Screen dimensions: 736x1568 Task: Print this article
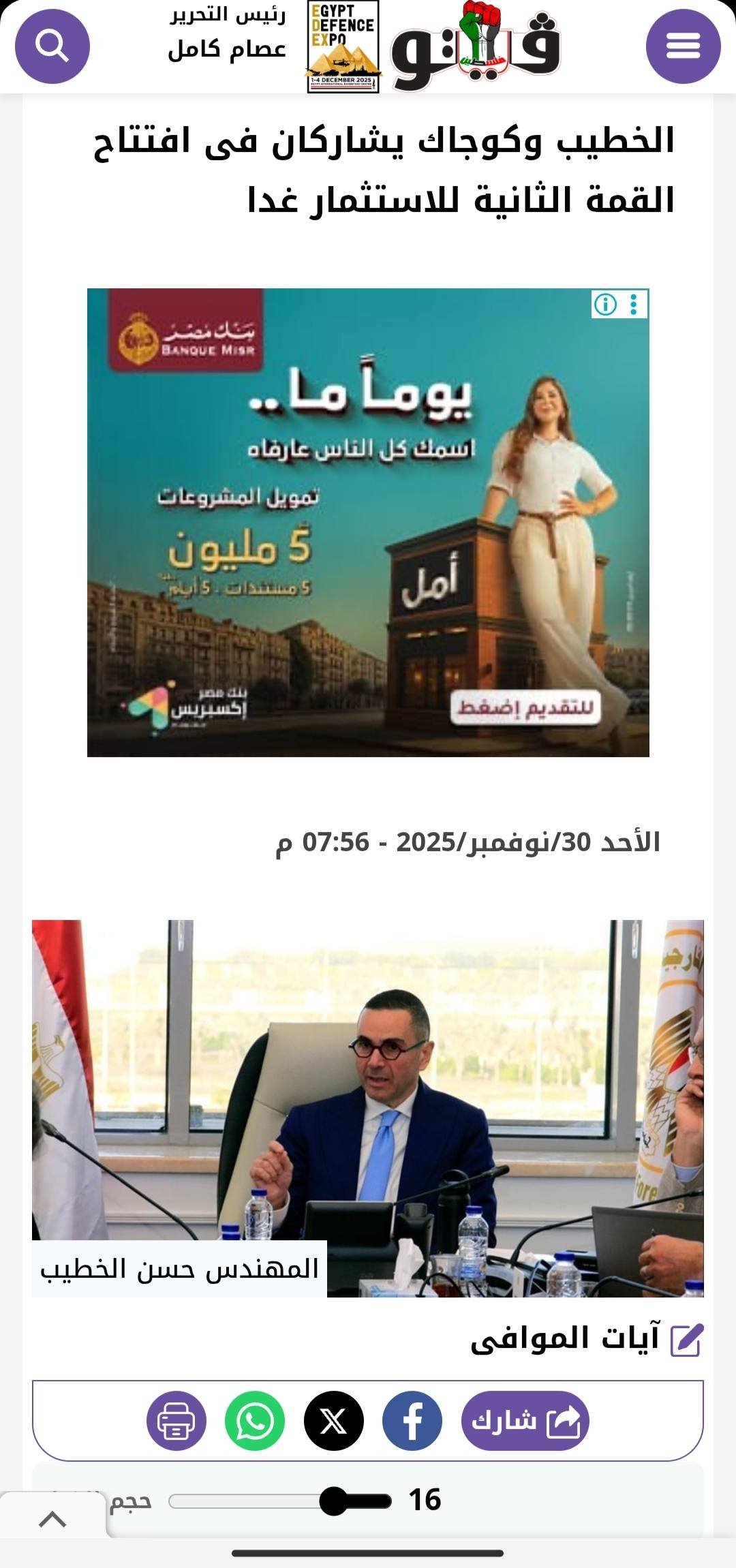177,1421
